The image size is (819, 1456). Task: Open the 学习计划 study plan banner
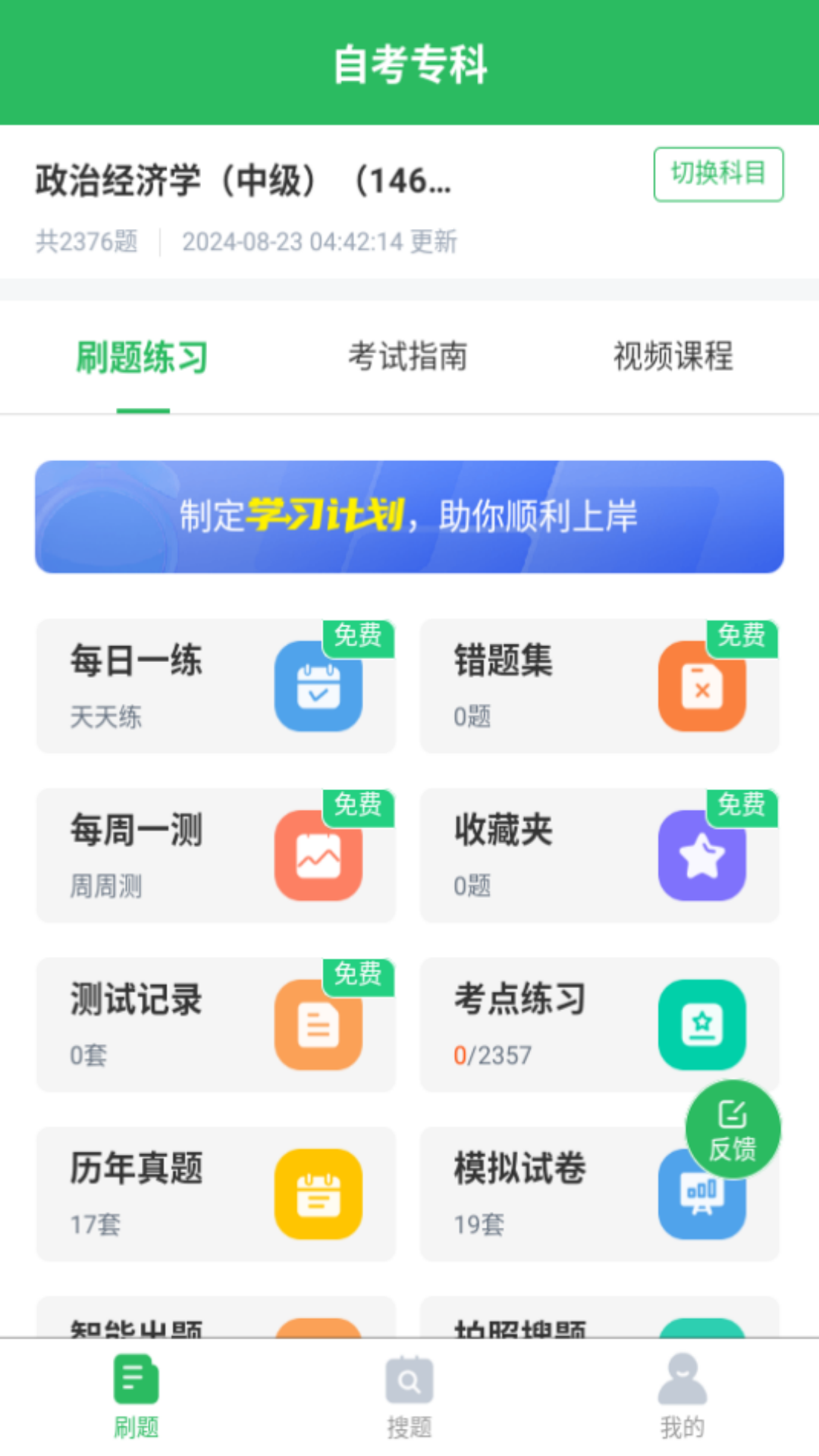tap(409, 516)
